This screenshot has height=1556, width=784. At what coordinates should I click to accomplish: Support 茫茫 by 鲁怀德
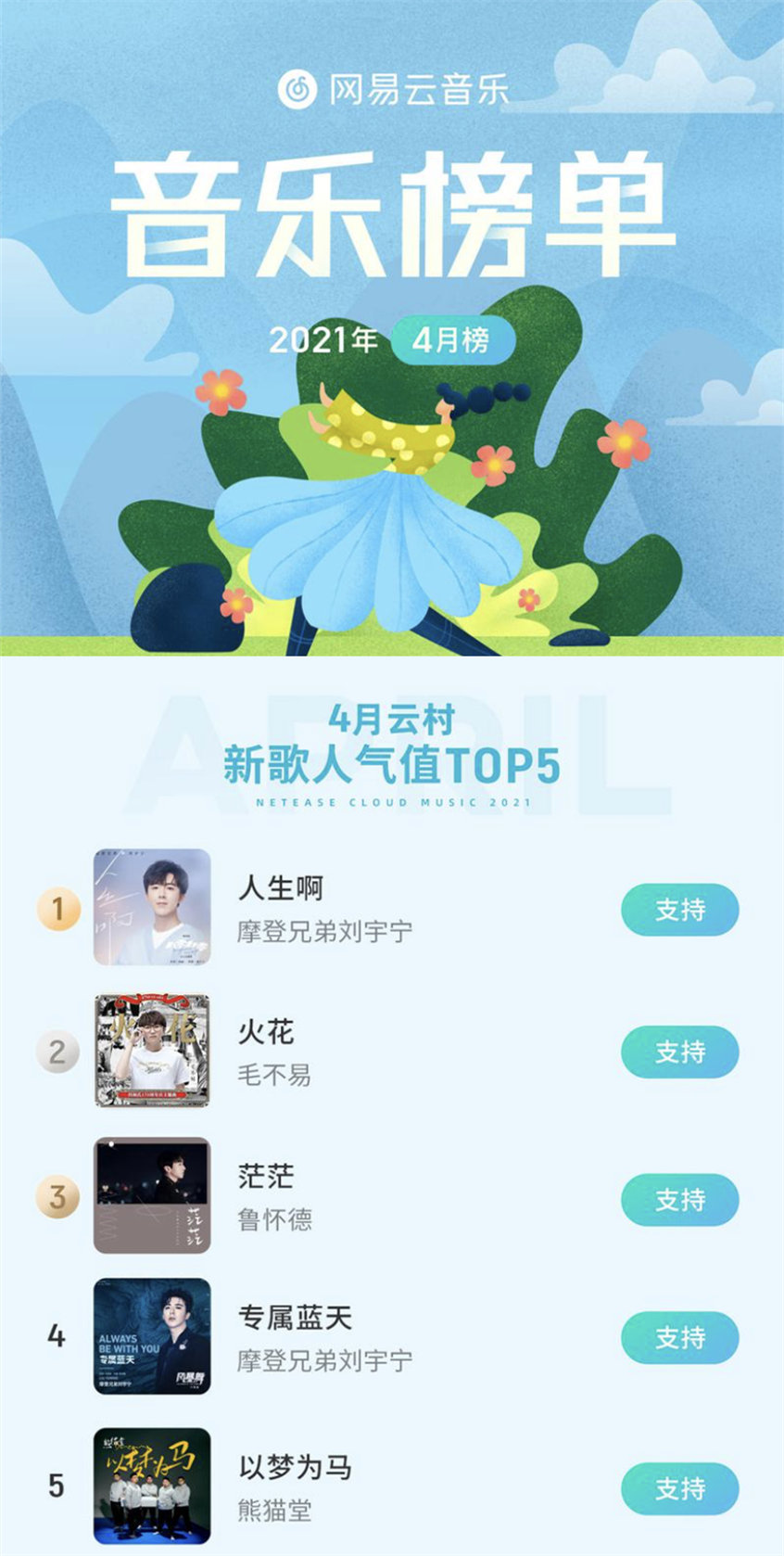click(679, 1200)
